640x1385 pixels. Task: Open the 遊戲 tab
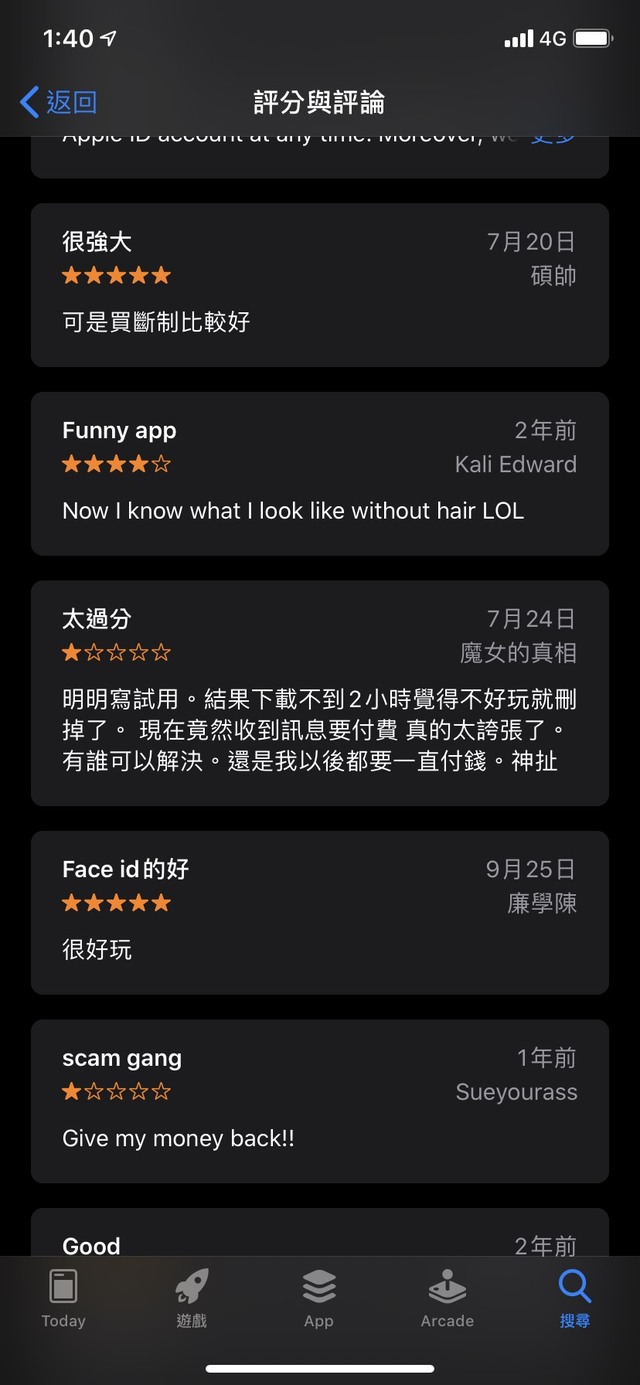pos(191,1298)
